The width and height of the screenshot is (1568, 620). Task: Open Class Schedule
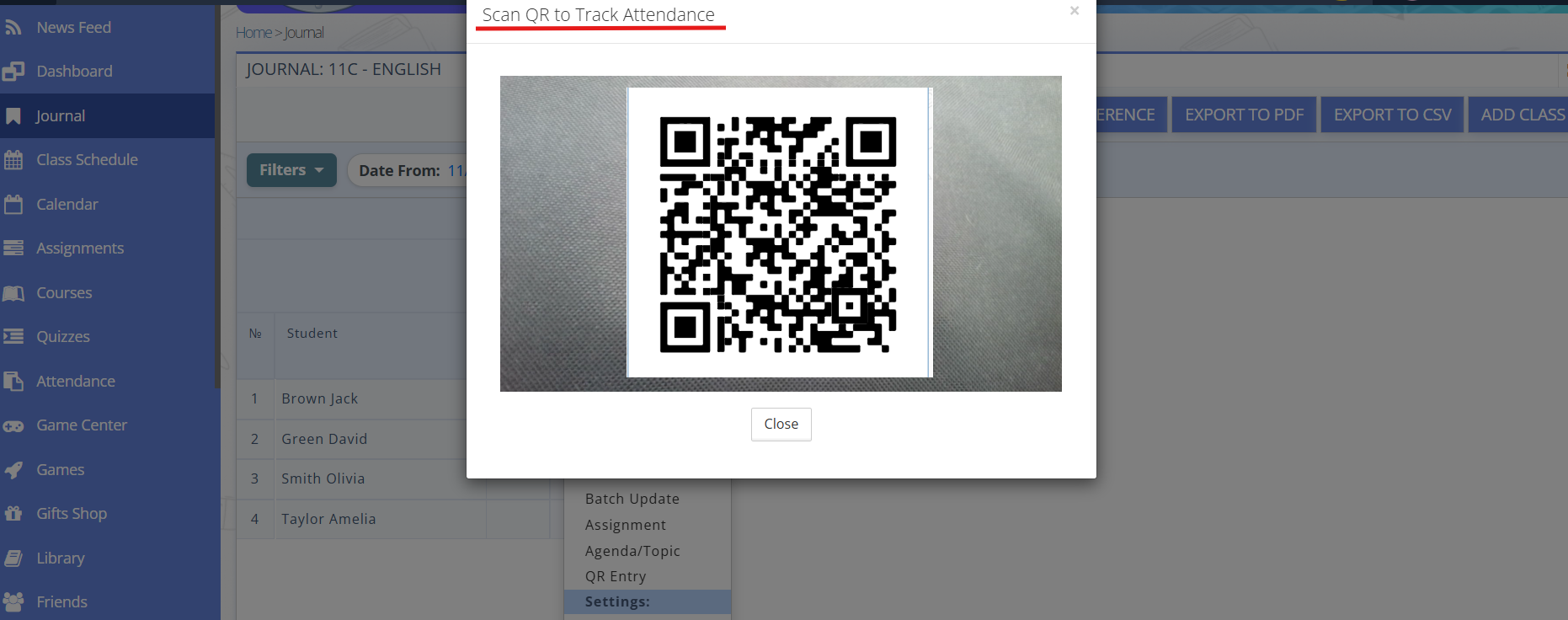pos(87,160)
